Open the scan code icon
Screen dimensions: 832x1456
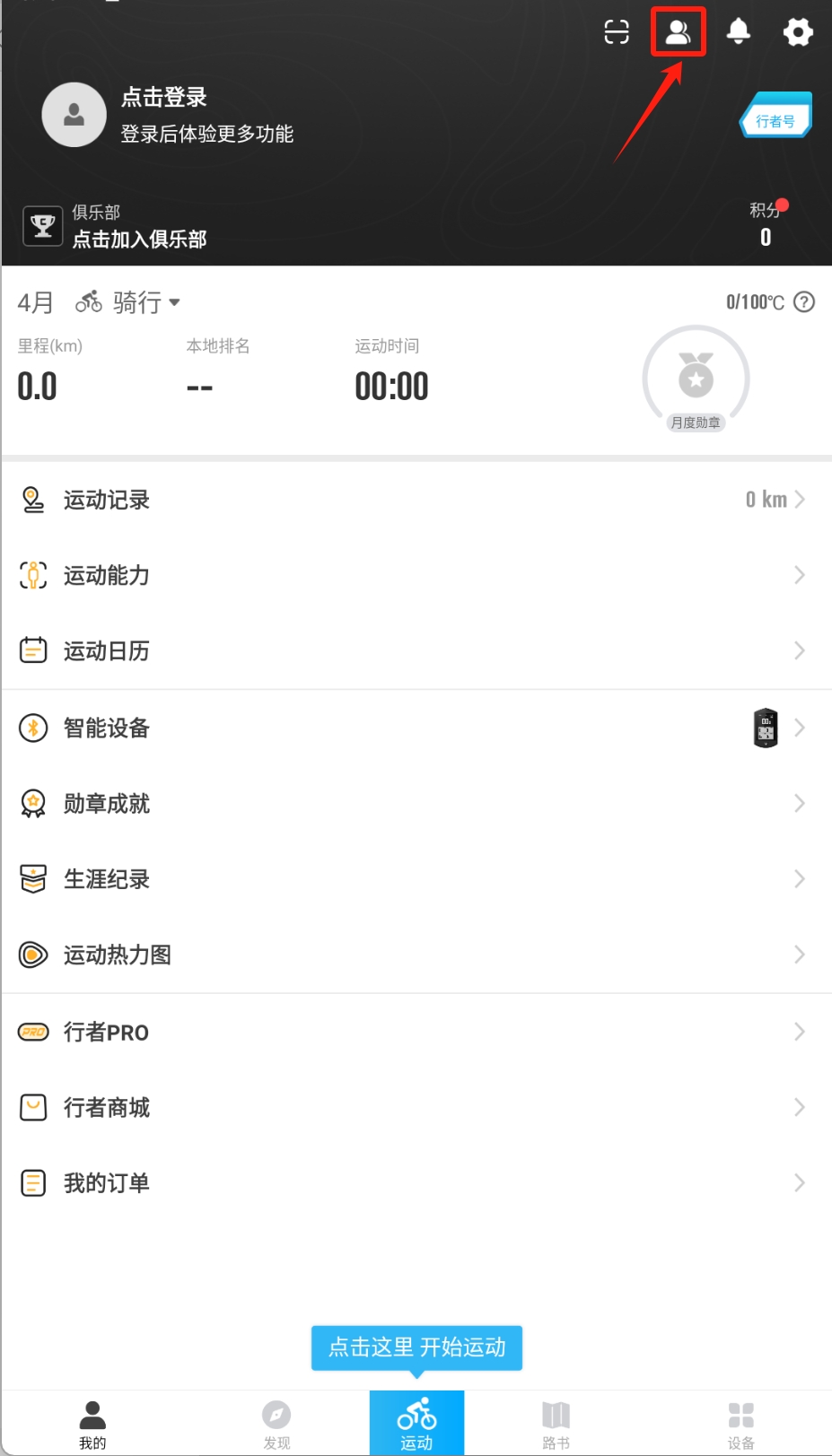[617, 32]
